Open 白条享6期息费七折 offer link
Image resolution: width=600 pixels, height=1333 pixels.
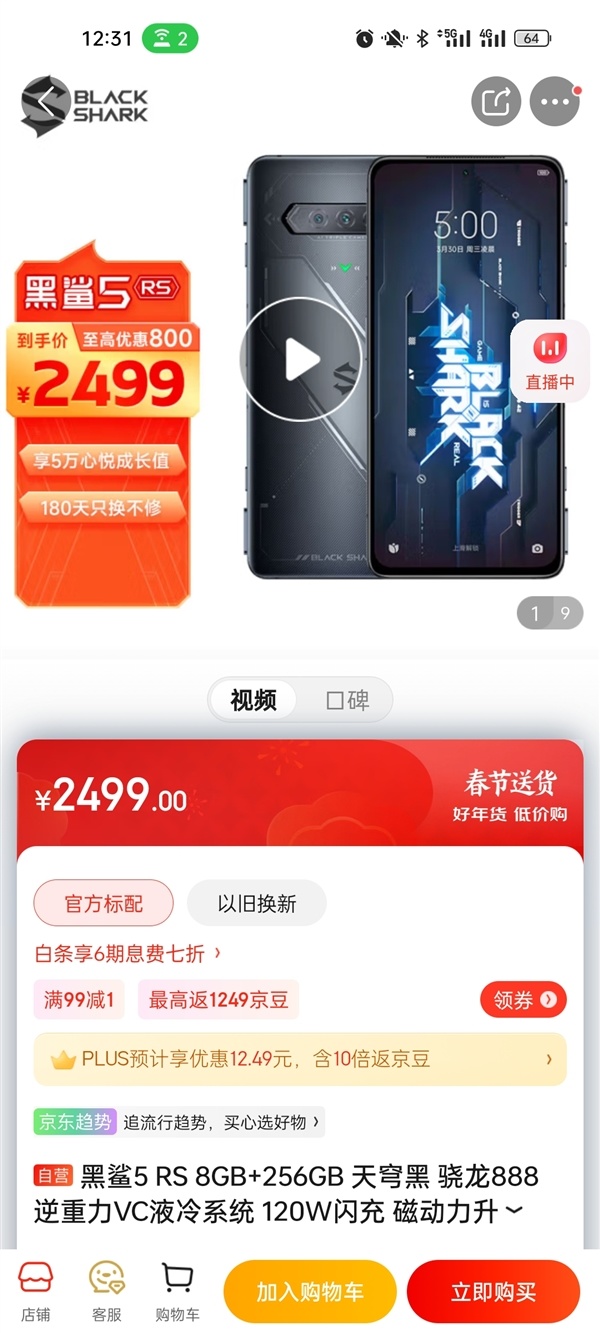pos(128,953)
